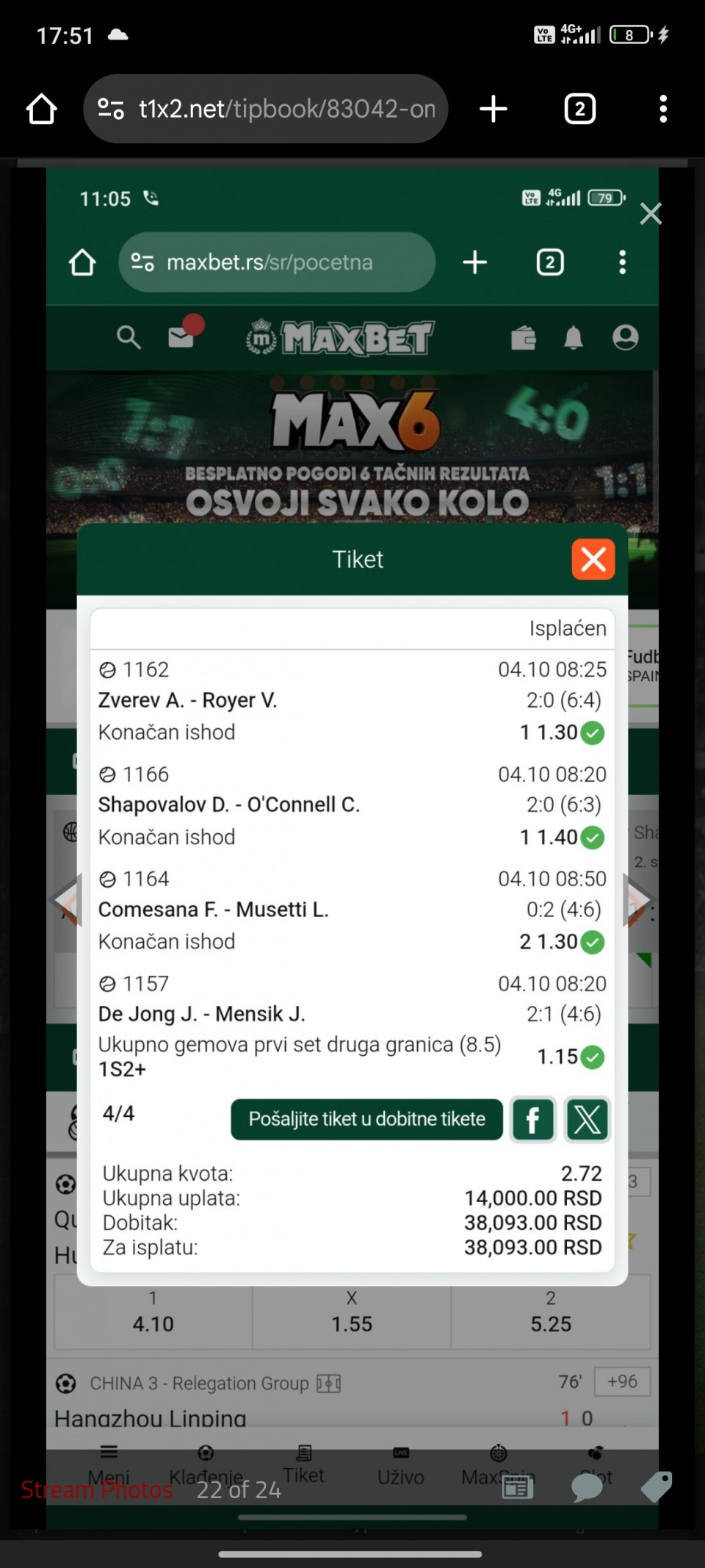View site information for t1x2.net
The width and height of the screenshot is (705, 1568).
pyautogui.click(x=111, y=109)
